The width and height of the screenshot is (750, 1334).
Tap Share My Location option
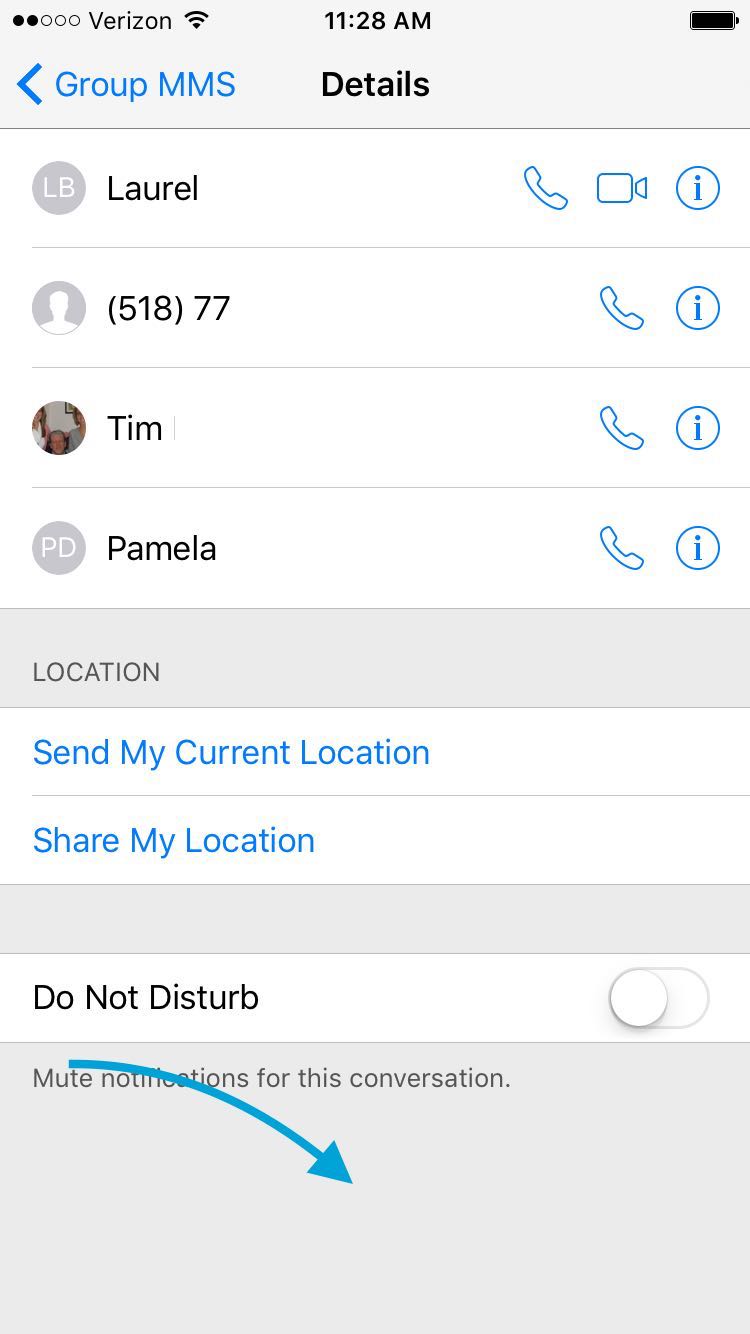pos(173,840)
